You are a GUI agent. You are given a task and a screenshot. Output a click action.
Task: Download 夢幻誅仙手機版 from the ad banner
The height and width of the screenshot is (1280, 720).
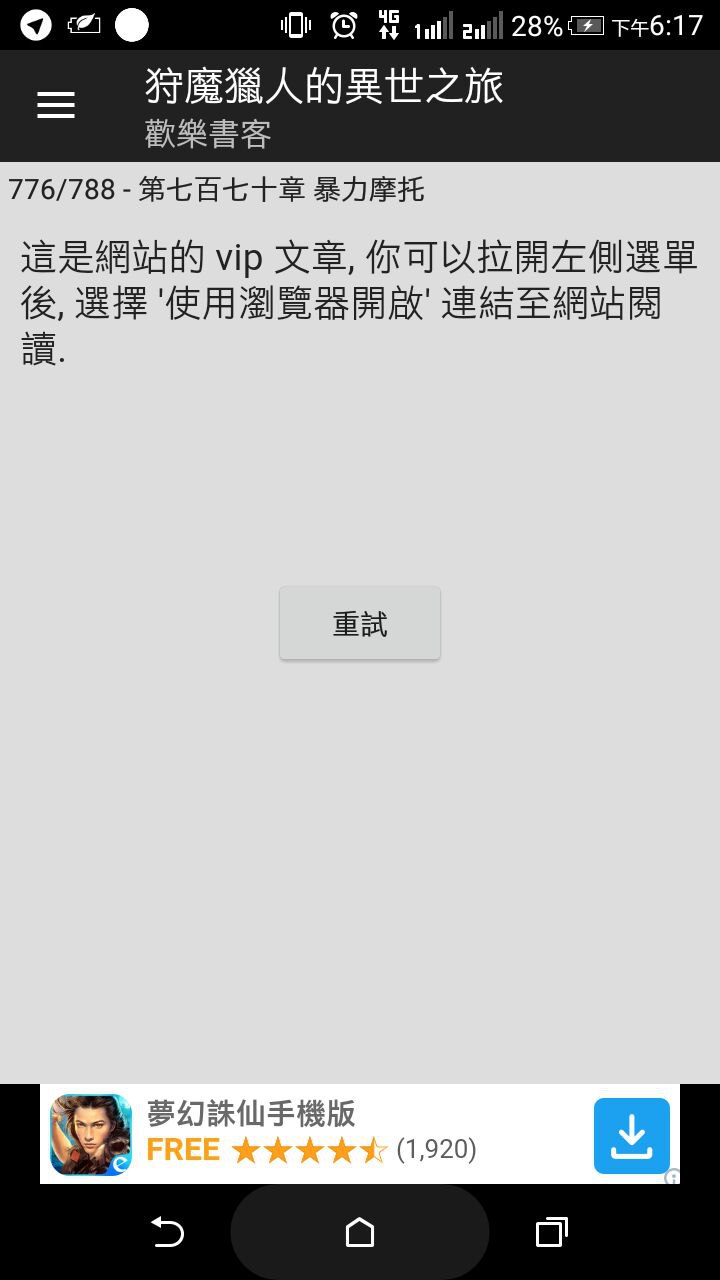coord(631,1136)
